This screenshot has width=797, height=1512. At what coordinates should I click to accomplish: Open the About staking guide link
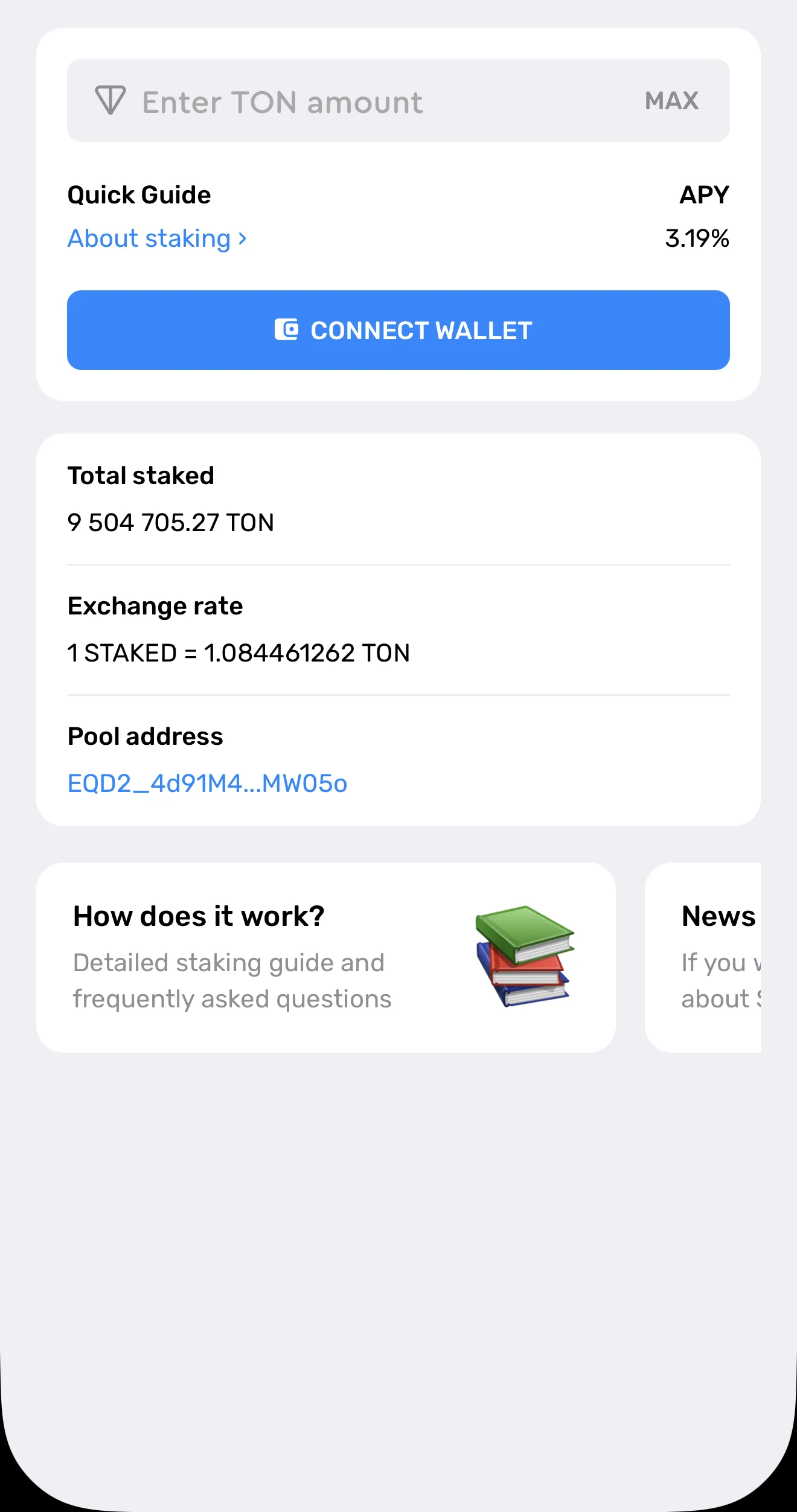[x=157, y=238]
